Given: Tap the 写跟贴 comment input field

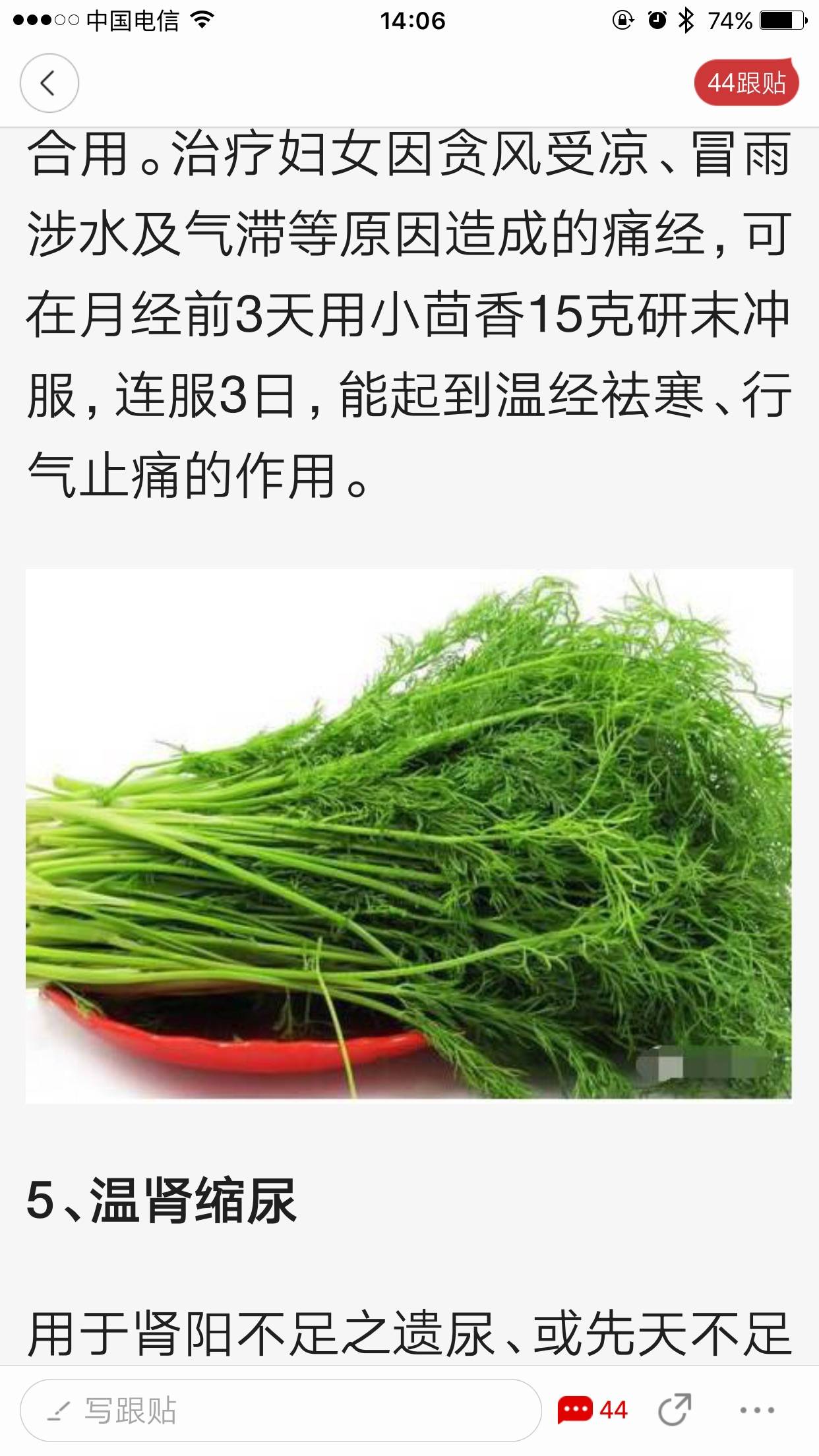Looking at the screenshot, I should pyautogui.click(x=280, y=1410).
